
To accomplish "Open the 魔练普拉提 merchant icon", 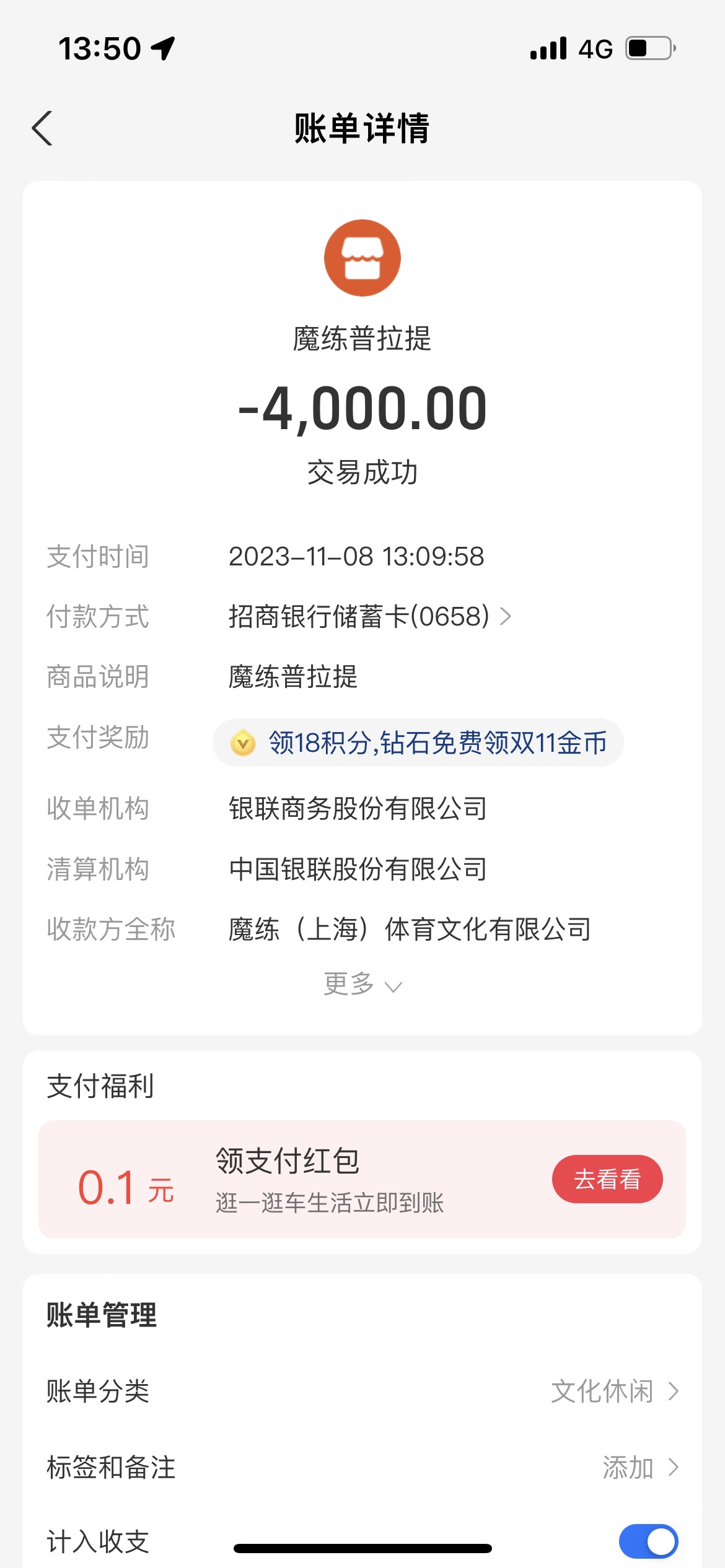I will 362,258.
